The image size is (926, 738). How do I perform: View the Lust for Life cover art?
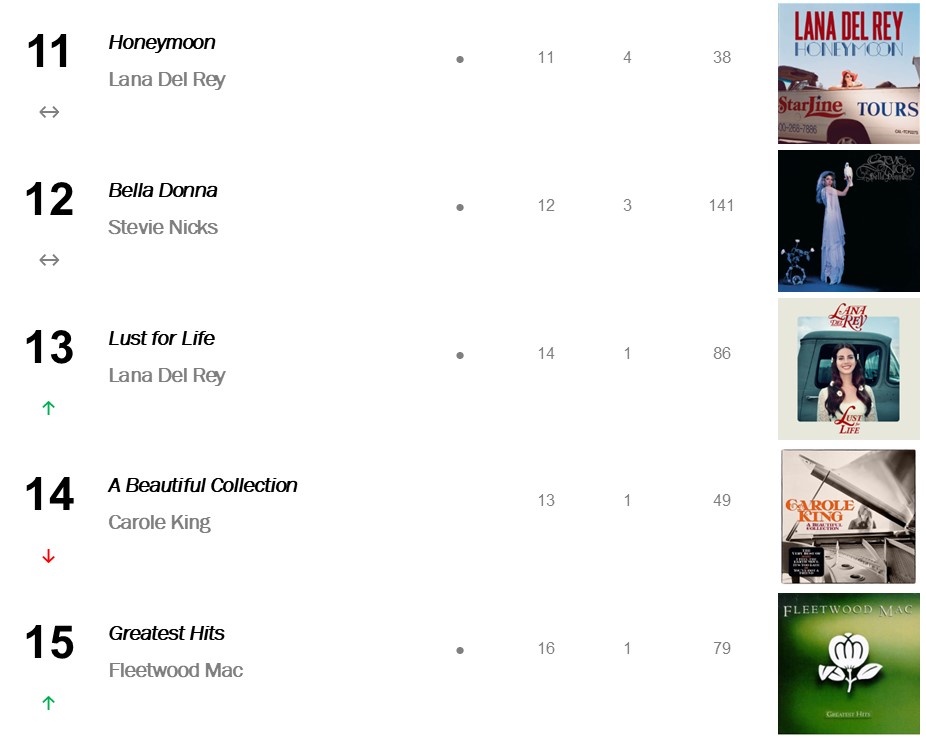click(x=848, y=369)
